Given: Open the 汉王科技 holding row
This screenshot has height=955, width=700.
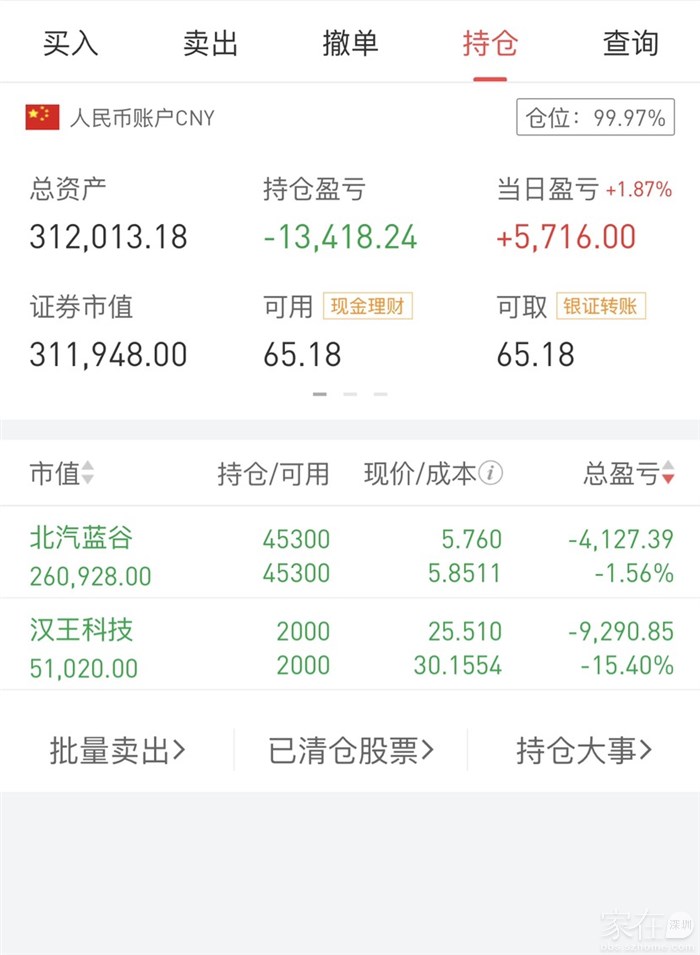Looking at the screenshot, I should (350, 647).
